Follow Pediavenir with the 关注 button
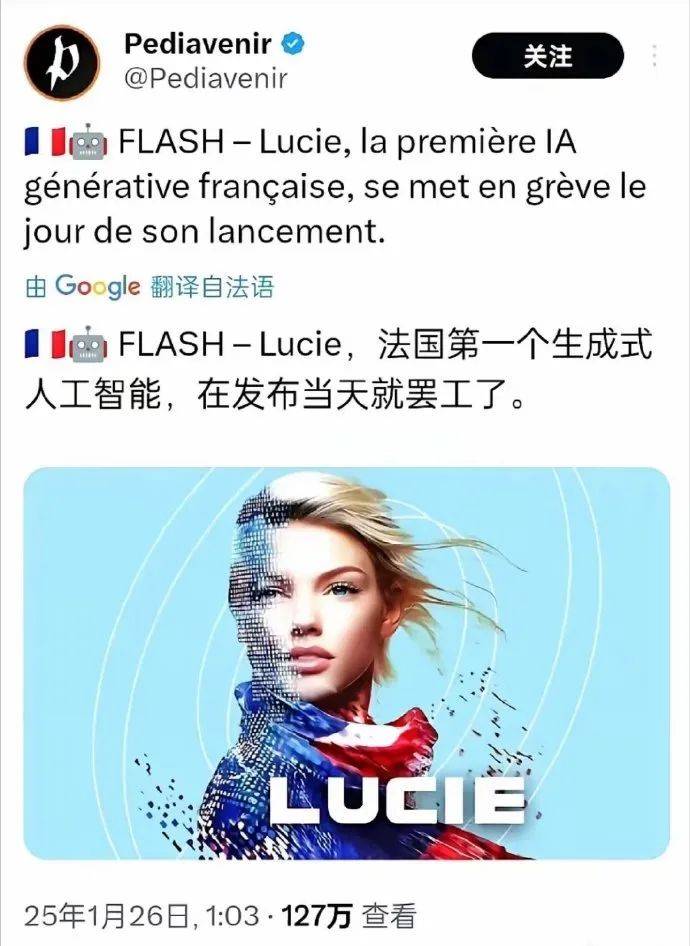The width and height of the screenshot is (690, 946). pyautogui.click(x=547, y=57)
